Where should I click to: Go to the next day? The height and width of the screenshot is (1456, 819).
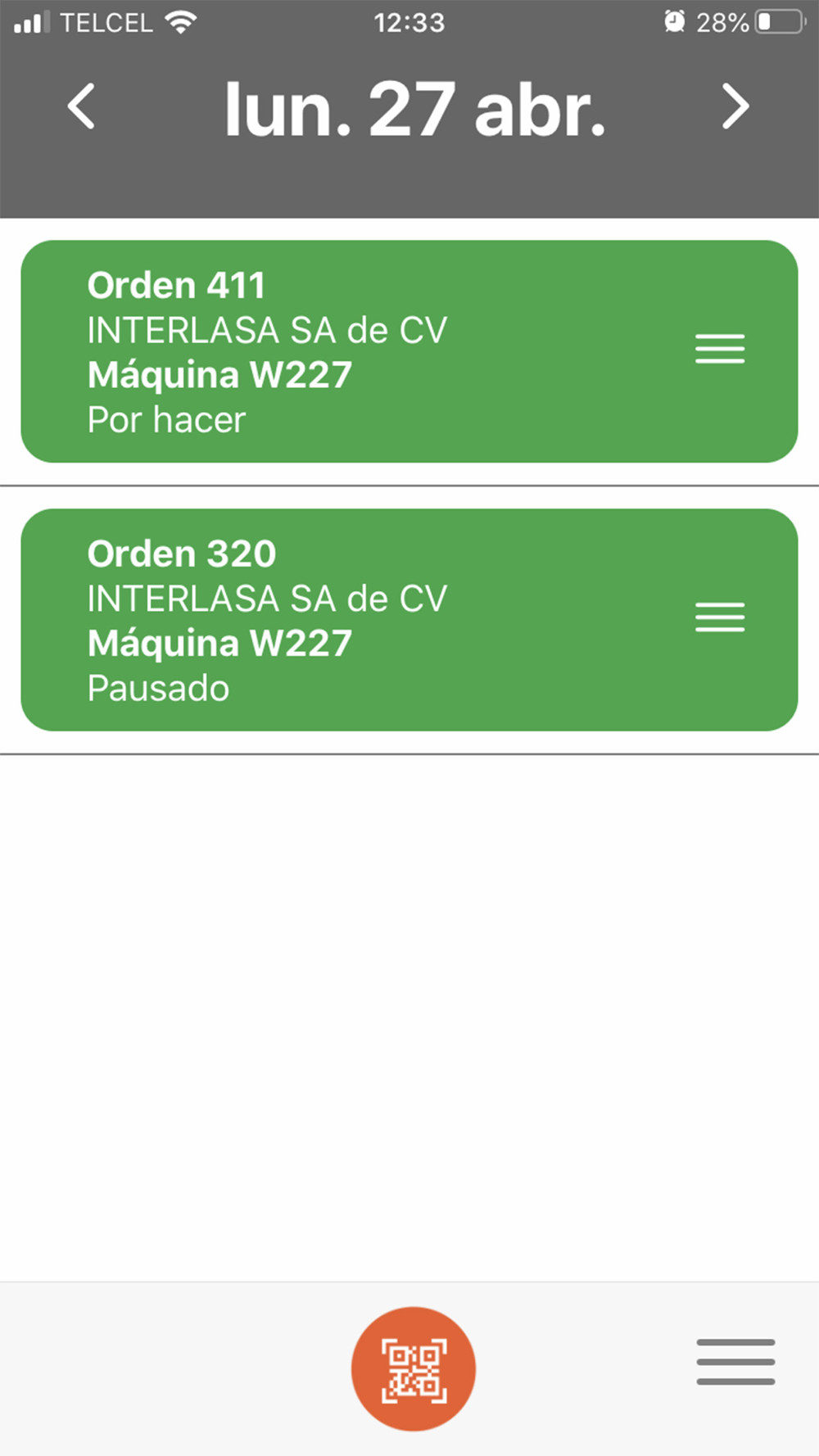[x=735, y=106]
